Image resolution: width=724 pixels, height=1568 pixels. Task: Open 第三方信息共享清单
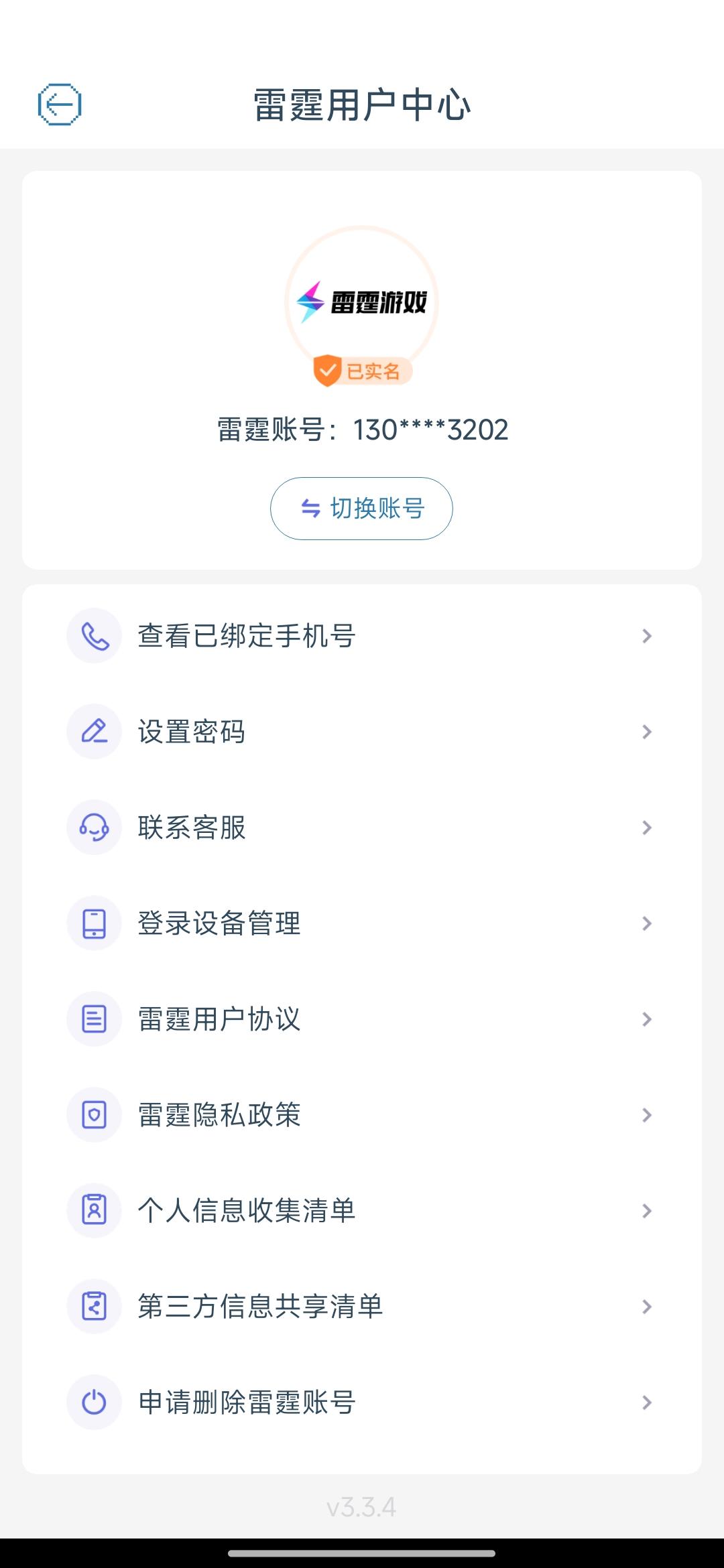point(361,1307)
